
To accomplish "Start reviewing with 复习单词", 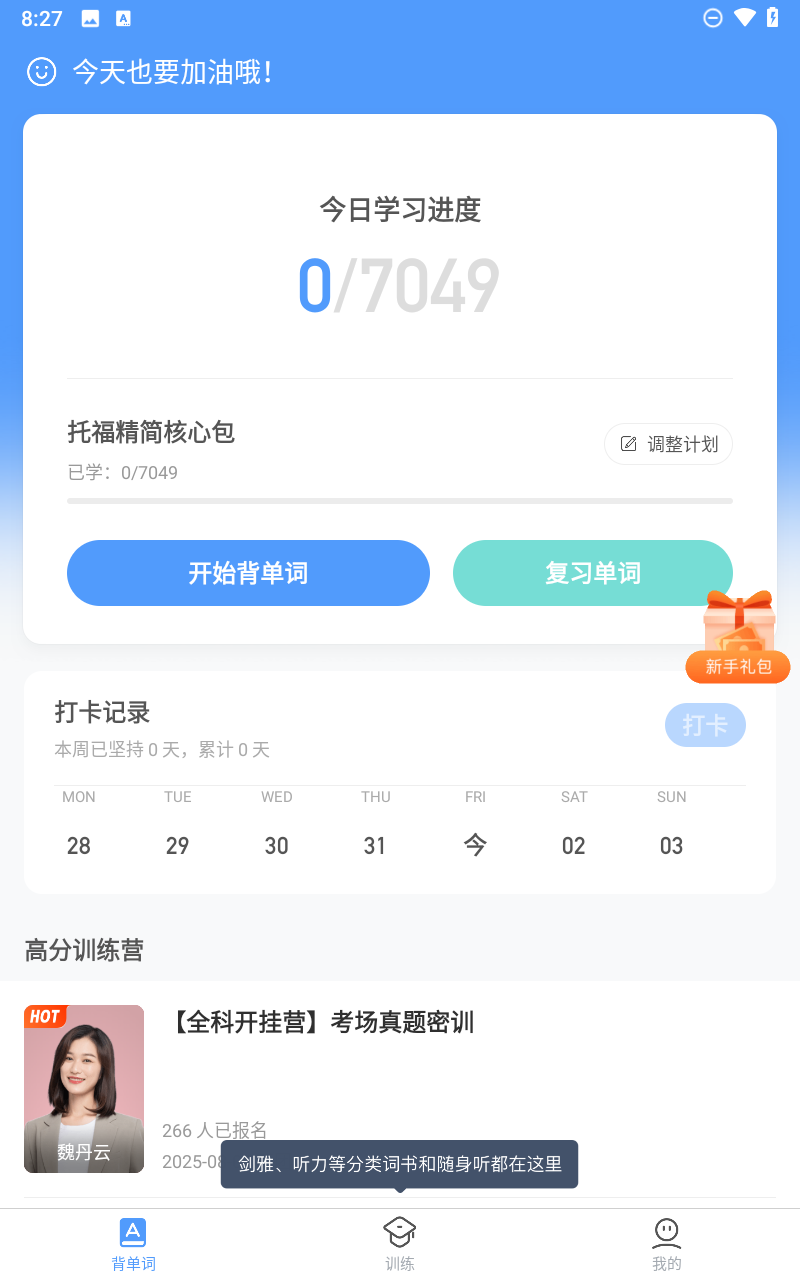I will (x=592, y=573).
